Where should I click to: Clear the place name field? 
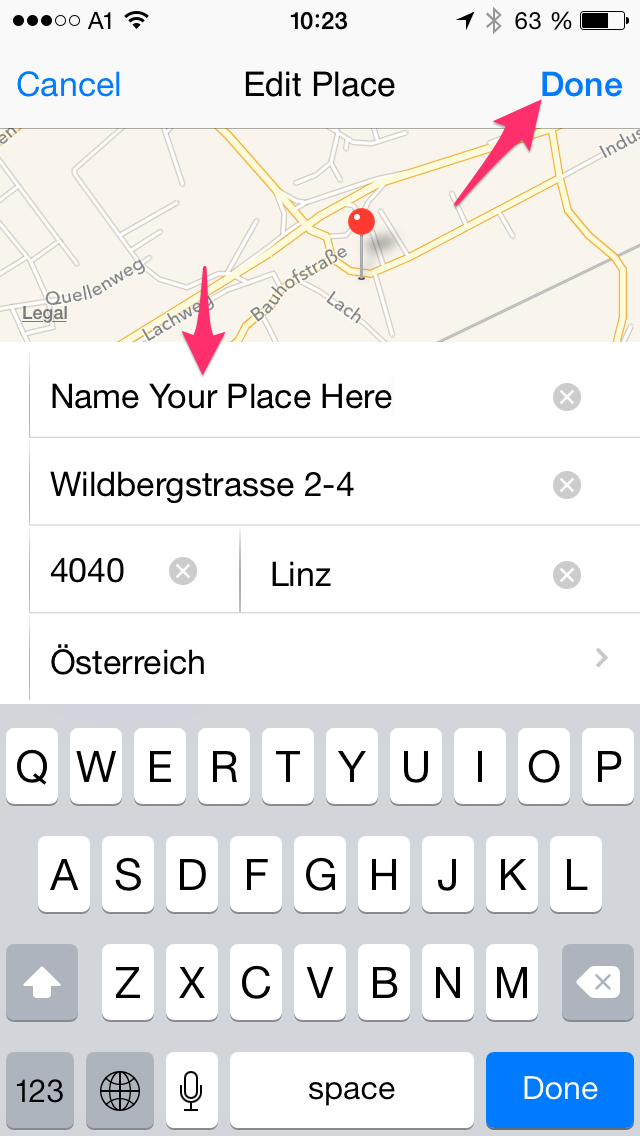click(567, 398)
